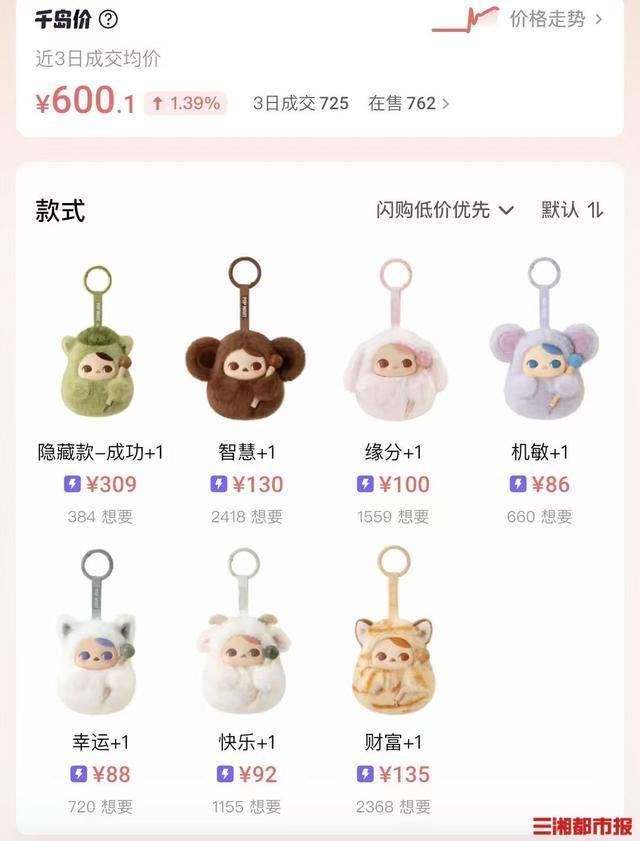Screen dimensions: 640x841
Task: Toggle the 默认 sort order
Action: pos(573,210)
